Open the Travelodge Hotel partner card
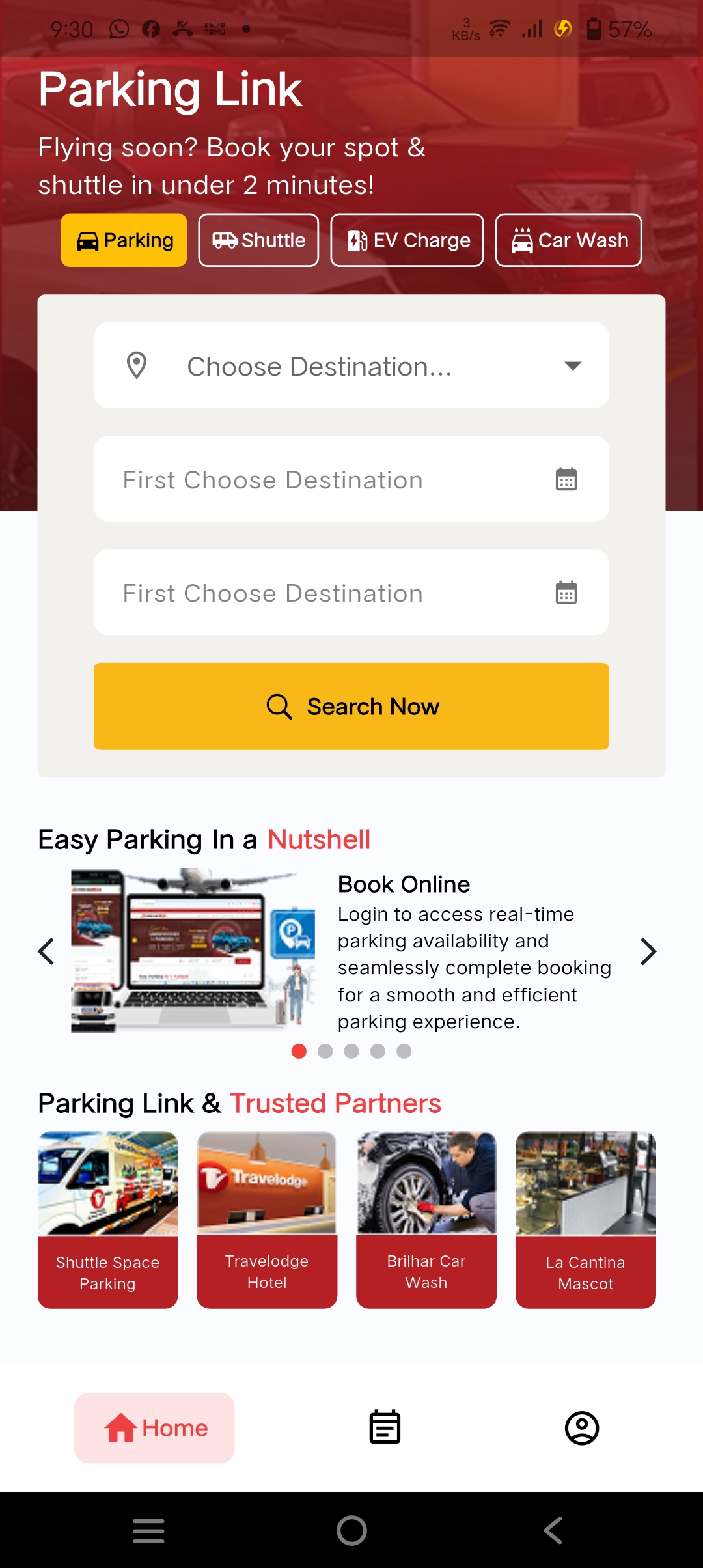Image resolution: width=703 pixels, height=1568 pixels. point(267,1220)
